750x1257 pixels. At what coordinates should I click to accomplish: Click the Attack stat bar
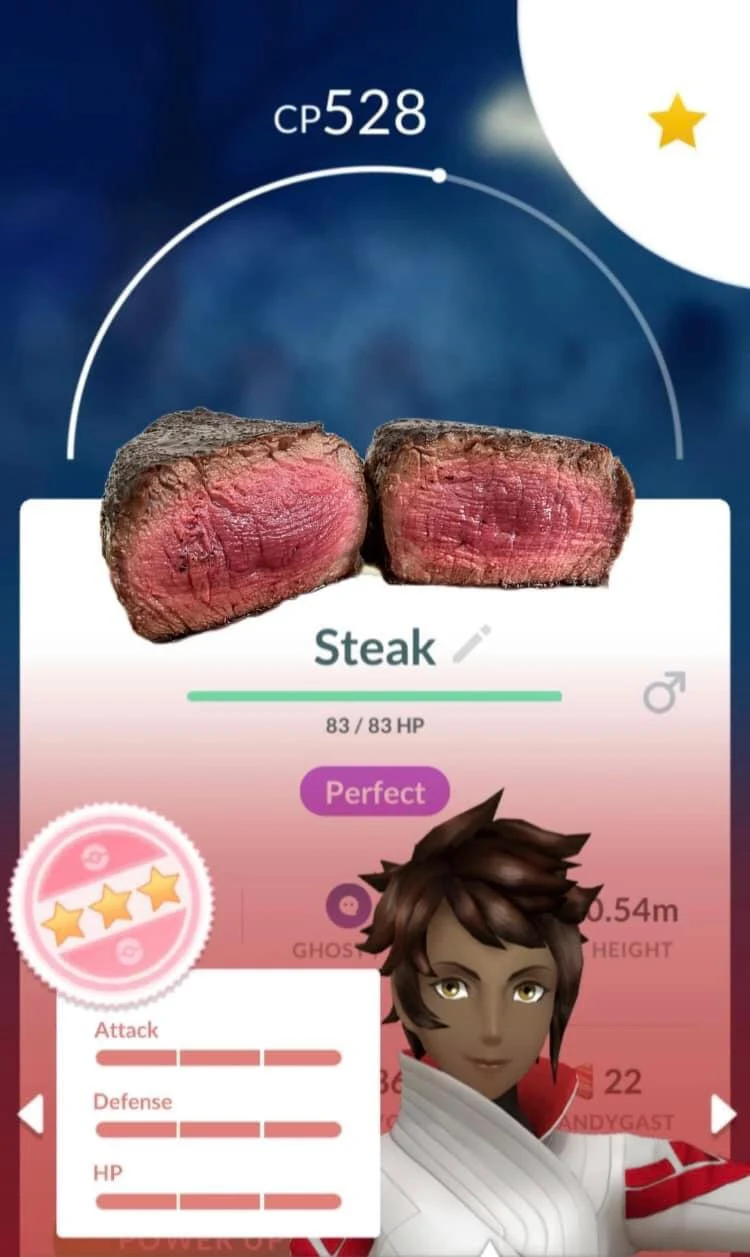tap(218, 1055)
